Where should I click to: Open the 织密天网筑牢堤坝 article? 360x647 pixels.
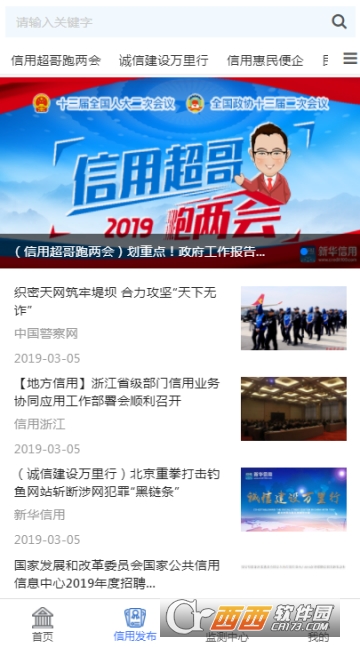[x=180, y=323]
